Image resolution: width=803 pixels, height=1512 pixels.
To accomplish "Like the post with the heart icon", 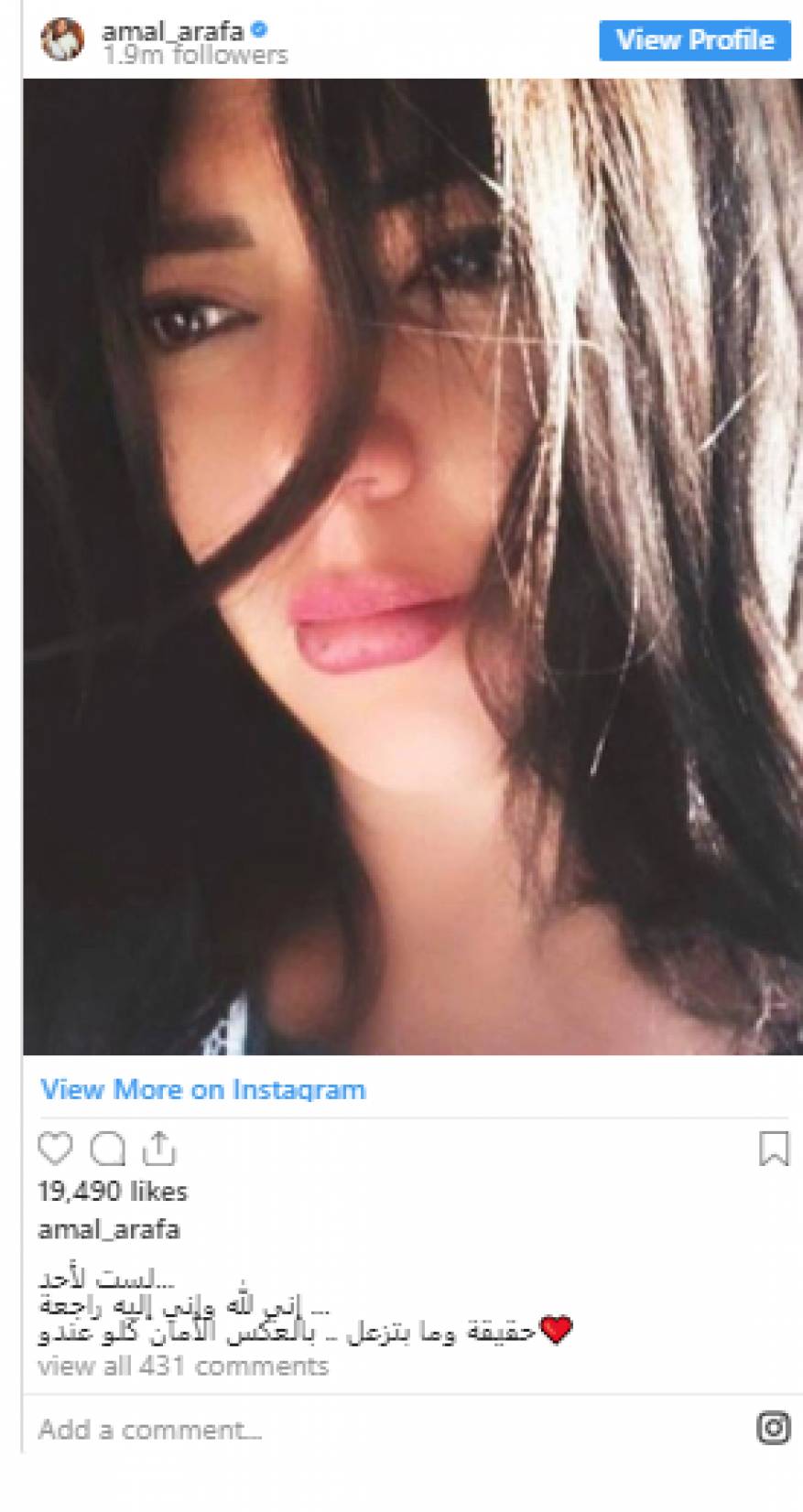I will 55,1148.
